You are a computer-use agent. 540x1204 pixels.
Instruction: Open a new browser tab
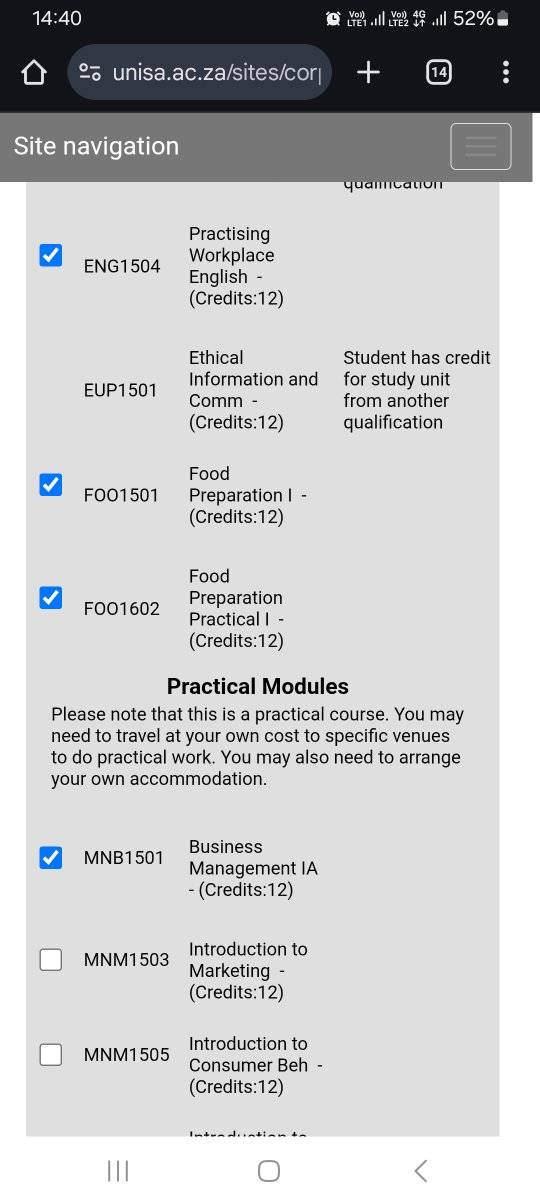[369, 72]
